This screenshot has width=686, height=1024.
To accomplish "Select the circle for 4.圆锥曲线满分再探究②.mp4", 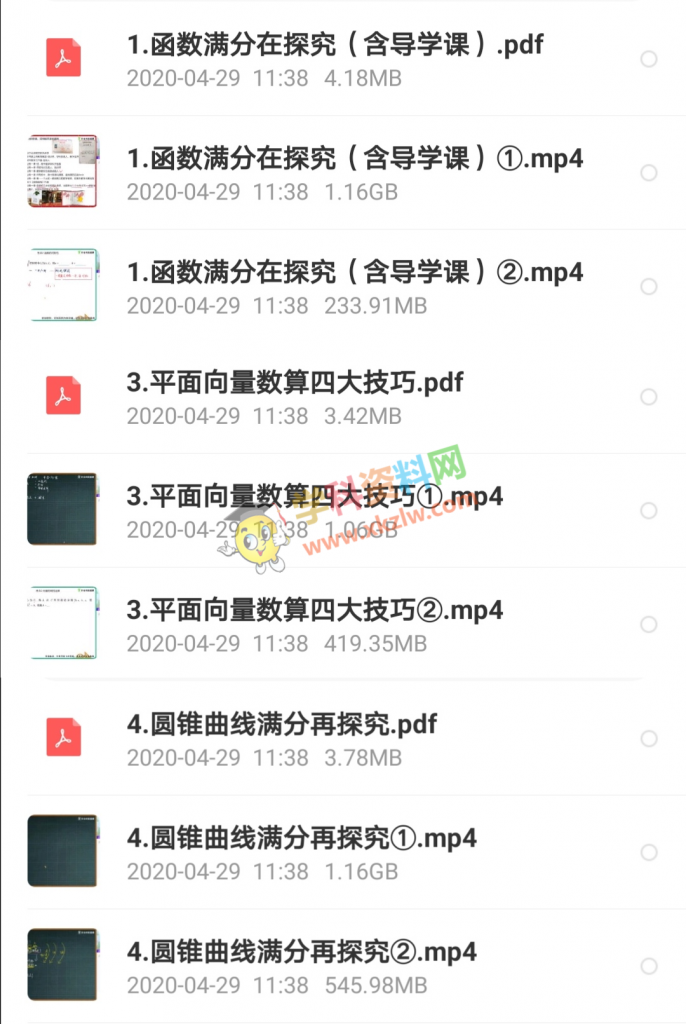I will (x=649, y=966).
